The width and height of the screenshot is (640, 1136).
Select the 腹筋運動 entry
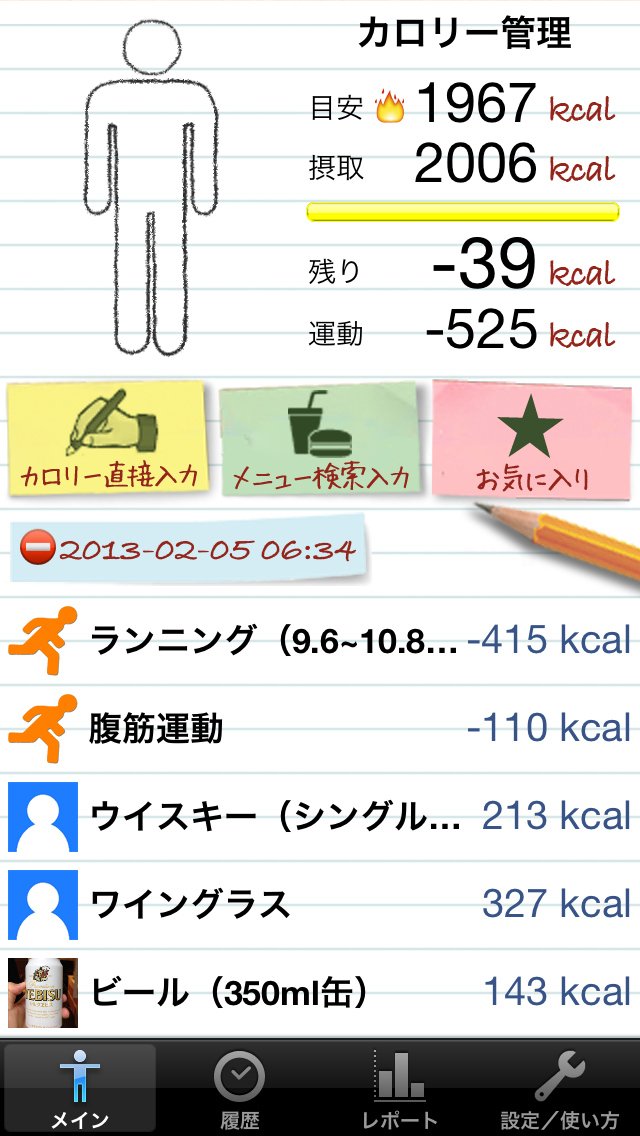click(320, 728)
